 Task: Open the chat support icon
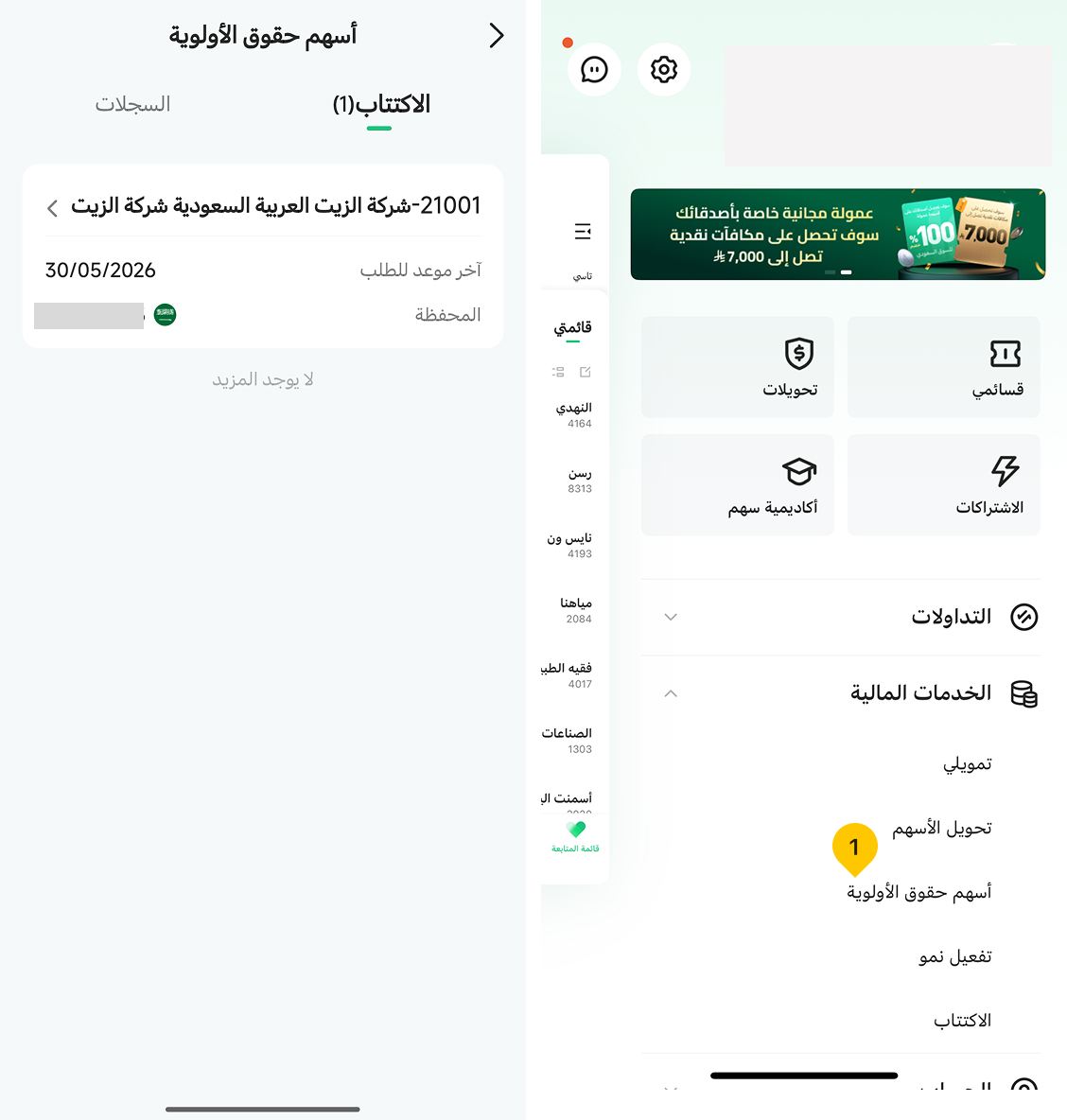594,69
